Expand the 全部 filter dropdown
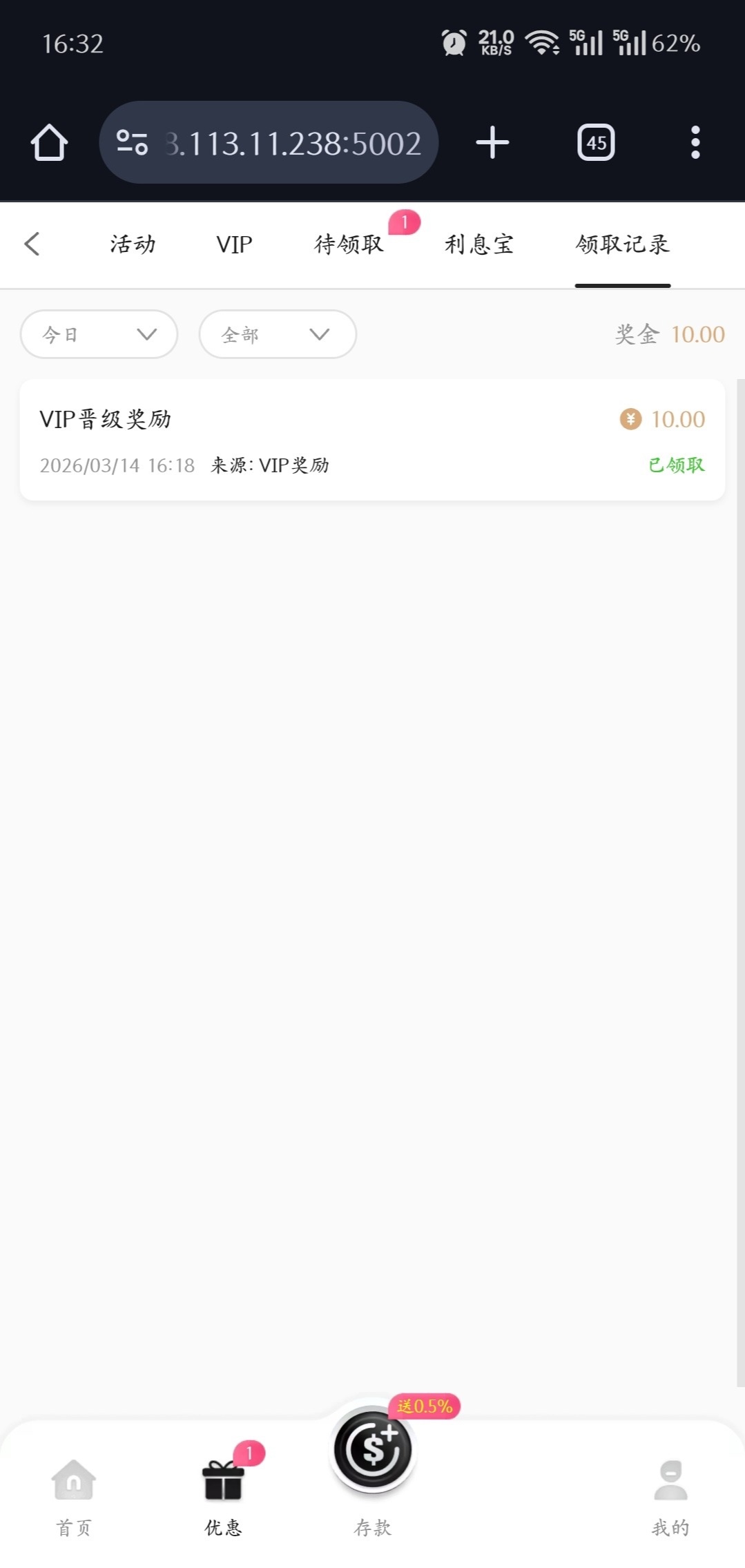The height and width of the screenshot is (1568, 745). (x=277, y=334)
